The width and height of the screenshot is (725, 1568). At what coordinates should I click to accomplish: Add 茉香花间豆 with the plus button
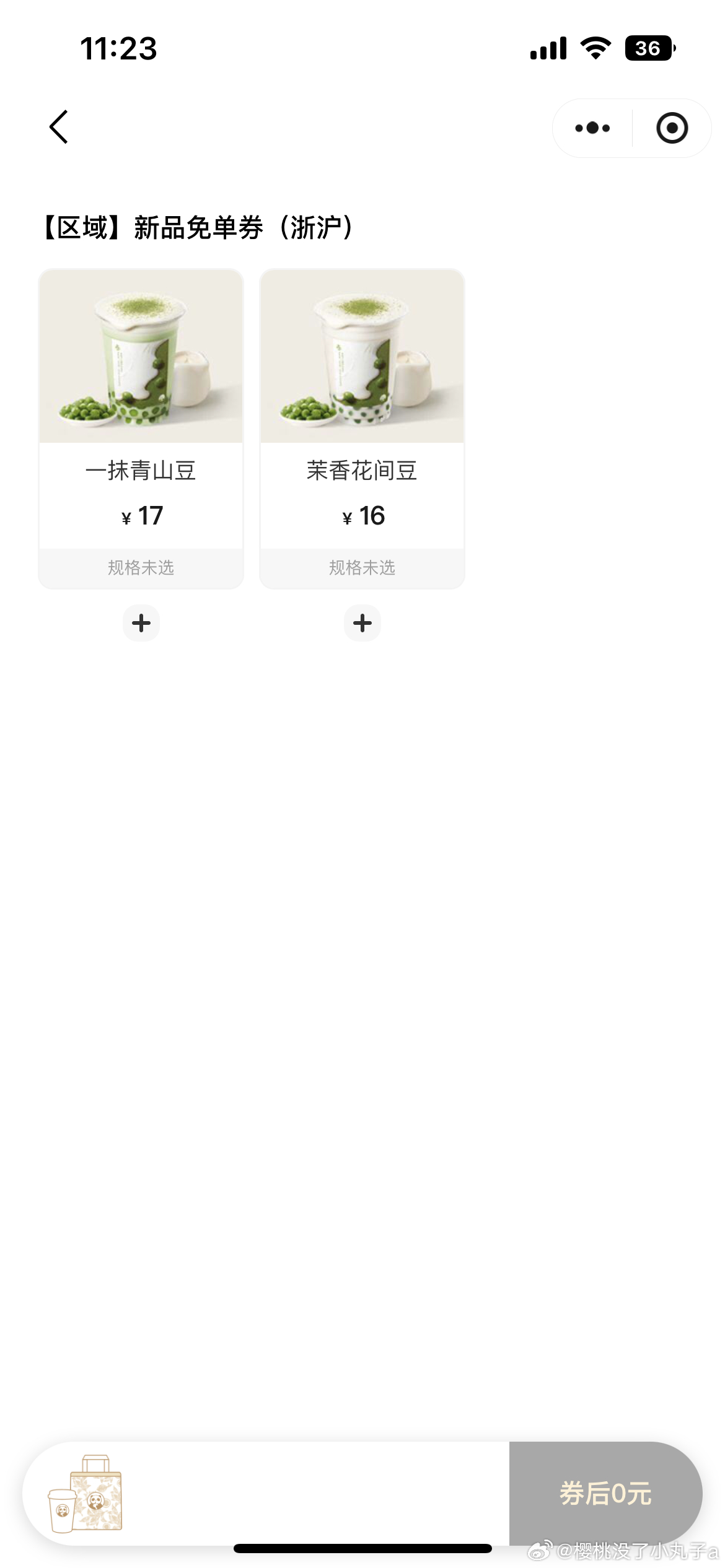click(362, 622)
